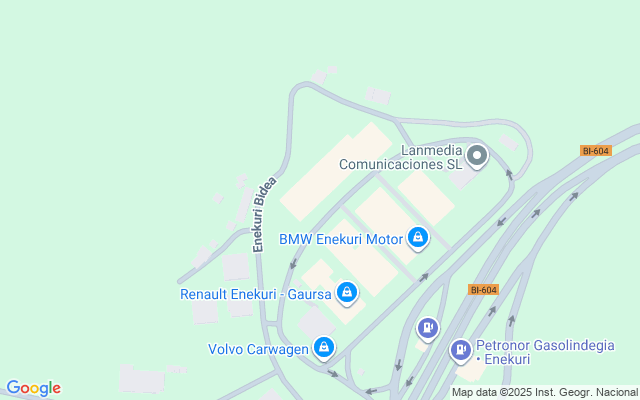Open the Google logo link
640x400 pixels.
coord(33,388)
